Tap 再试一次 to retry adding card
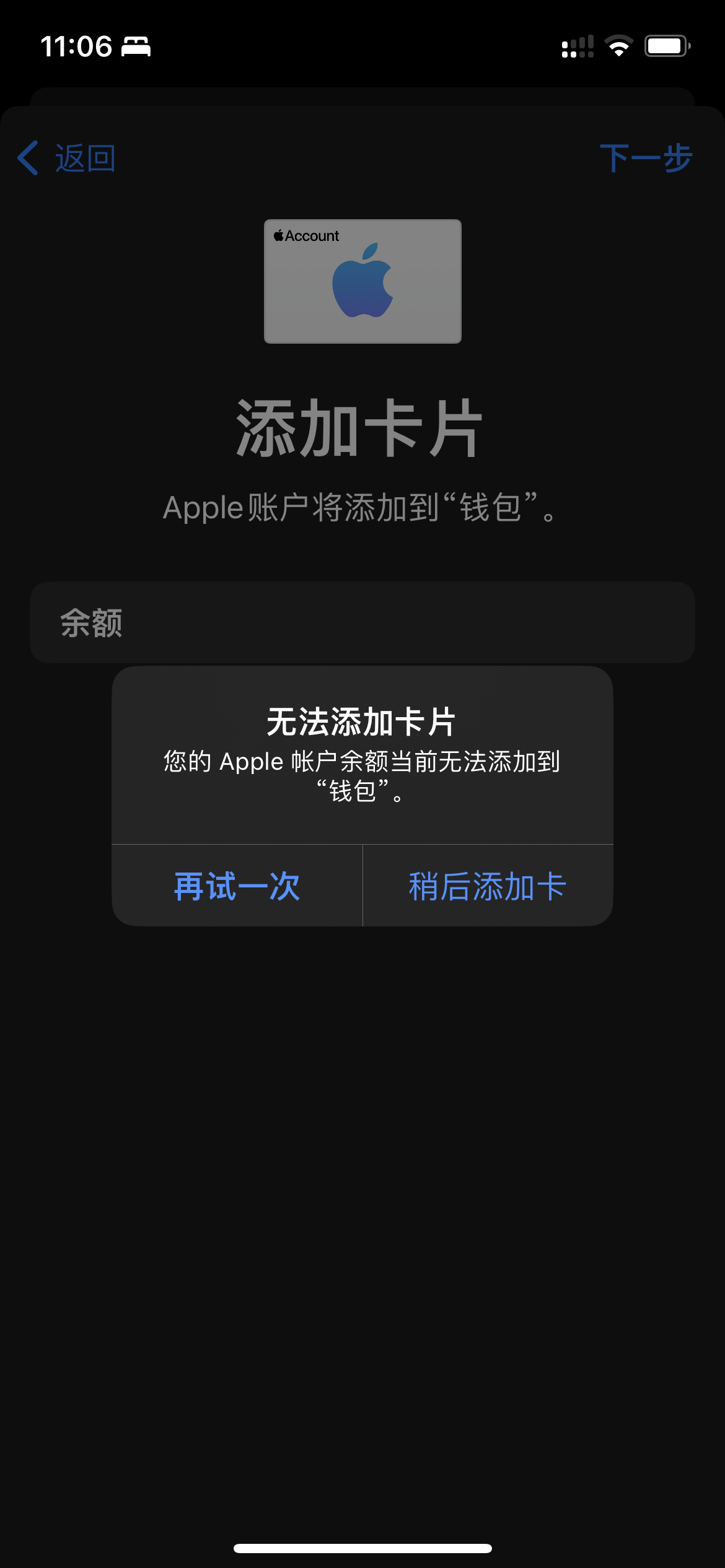725x1568 pixels. pyautogui.click(x=237, y=886)
